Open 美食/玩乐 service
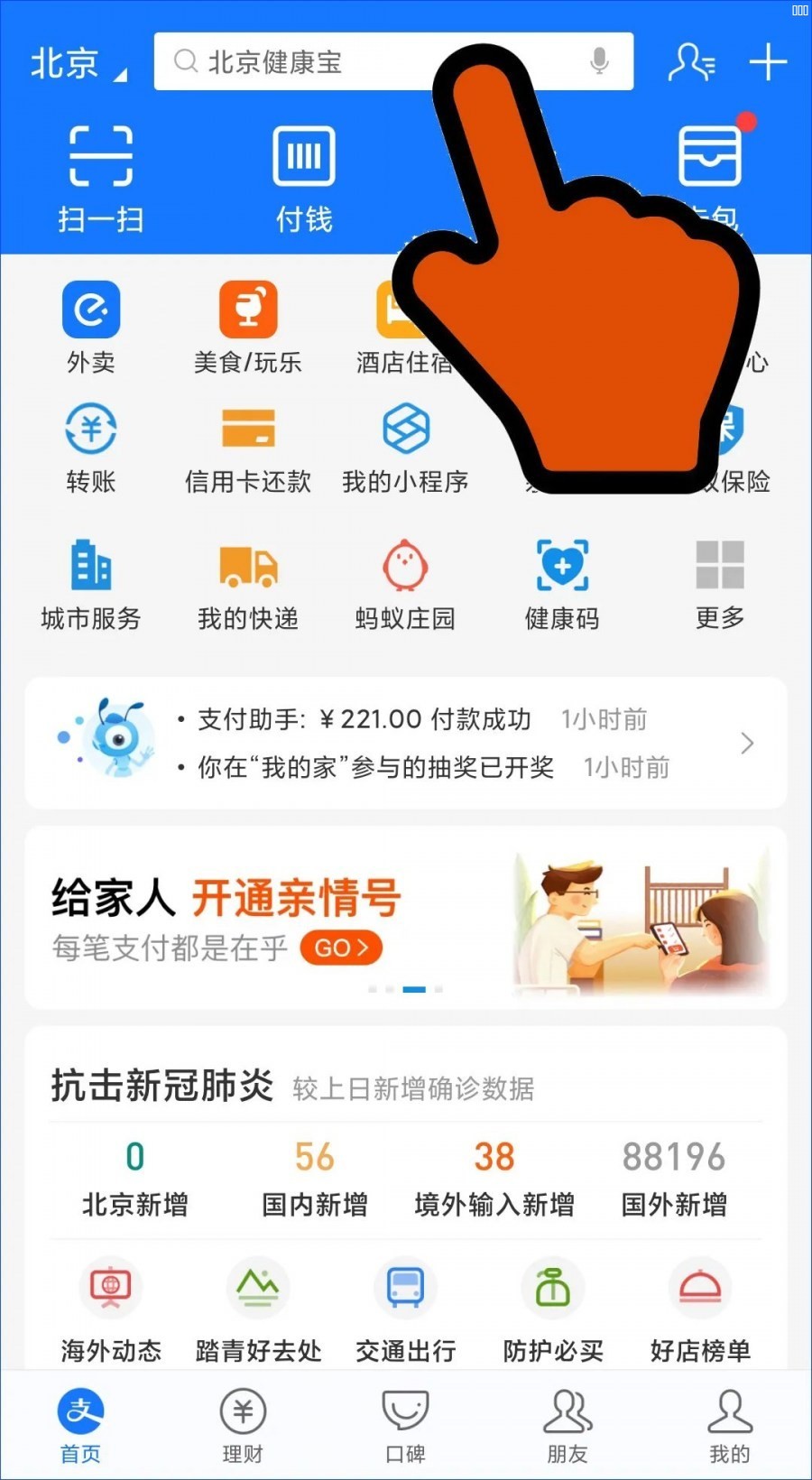Image resolution: width=812 pixels, height=1480 pixels. point(248,327)
